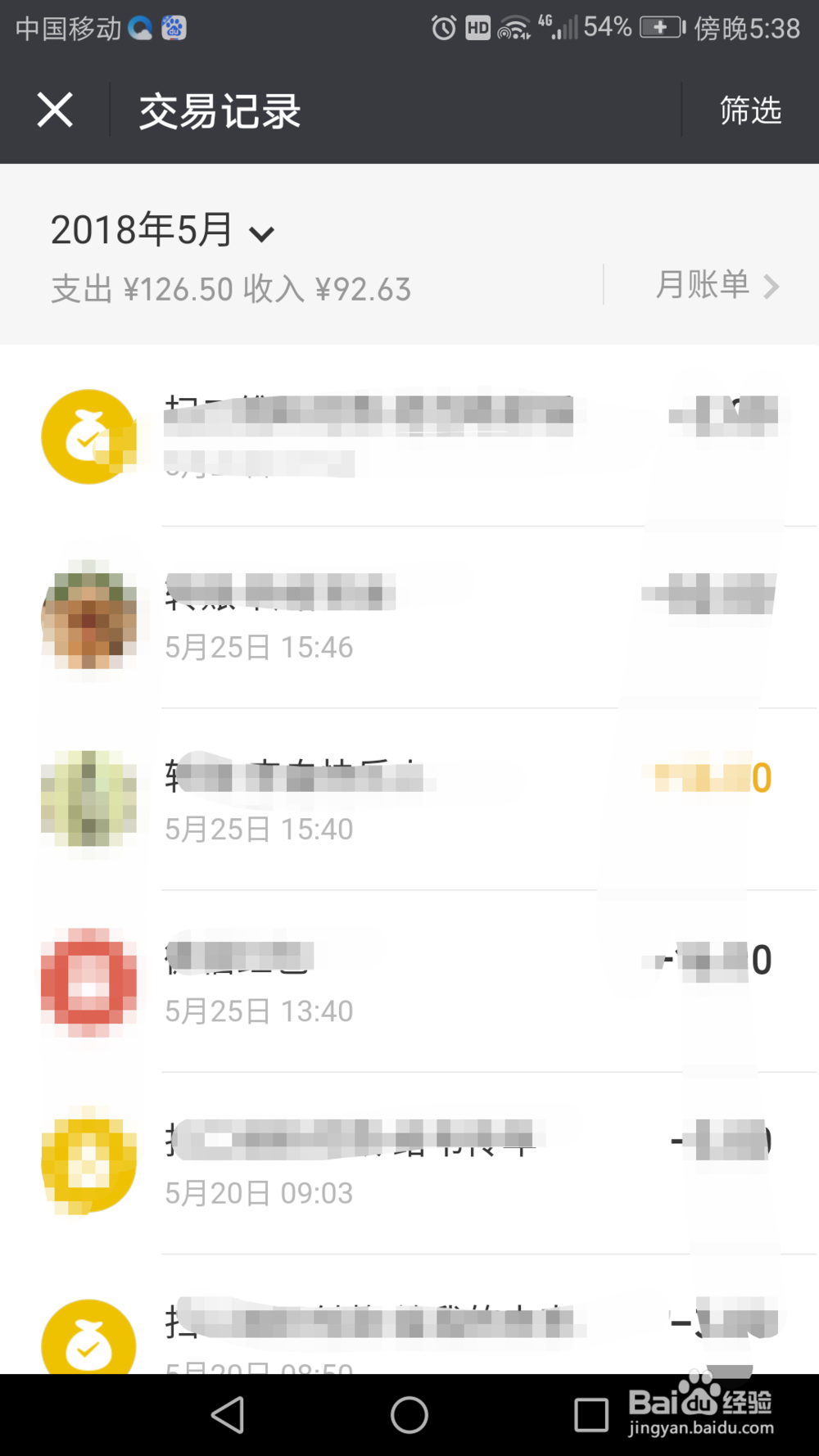Select the first money bag transaction icon

(88, 435)
